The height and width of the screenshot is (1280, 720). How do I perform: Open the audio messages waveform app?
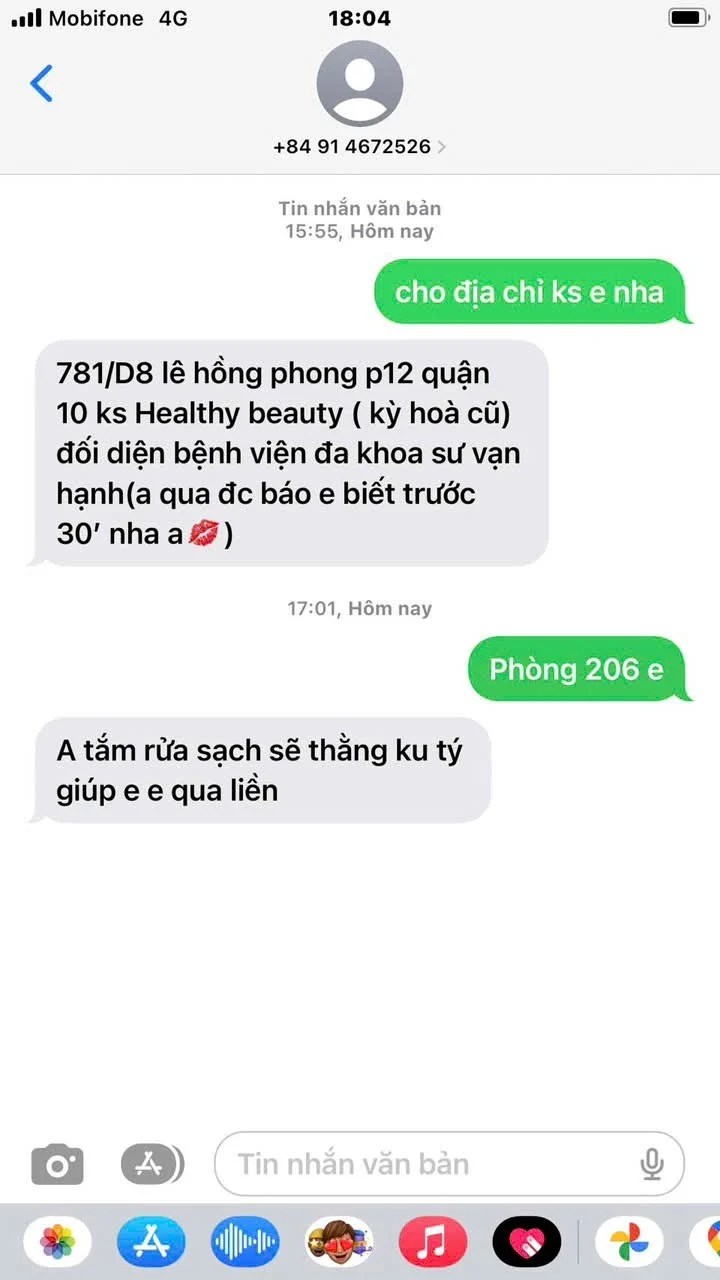coord(245,1243)
